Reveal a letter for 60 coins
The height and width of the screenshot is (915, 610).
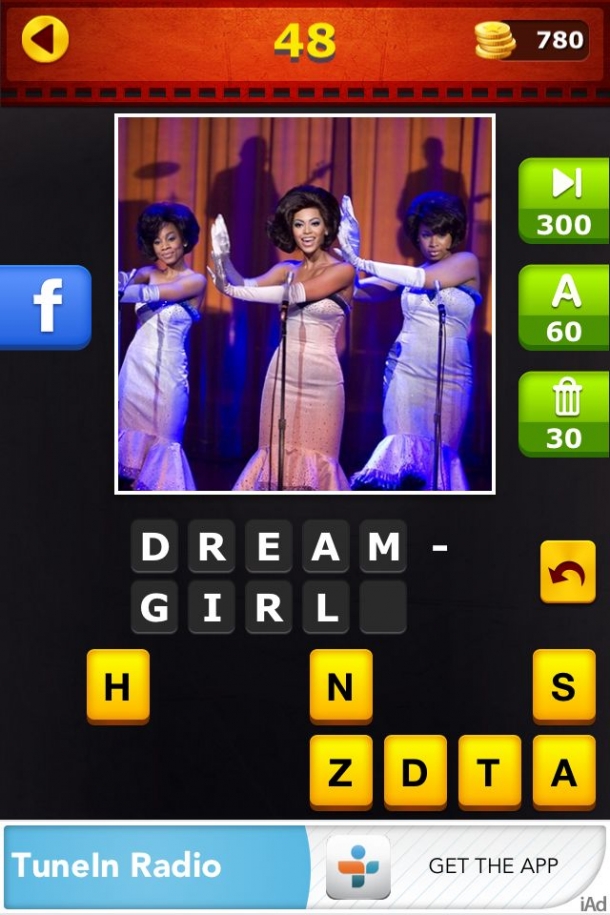[564, 307]
